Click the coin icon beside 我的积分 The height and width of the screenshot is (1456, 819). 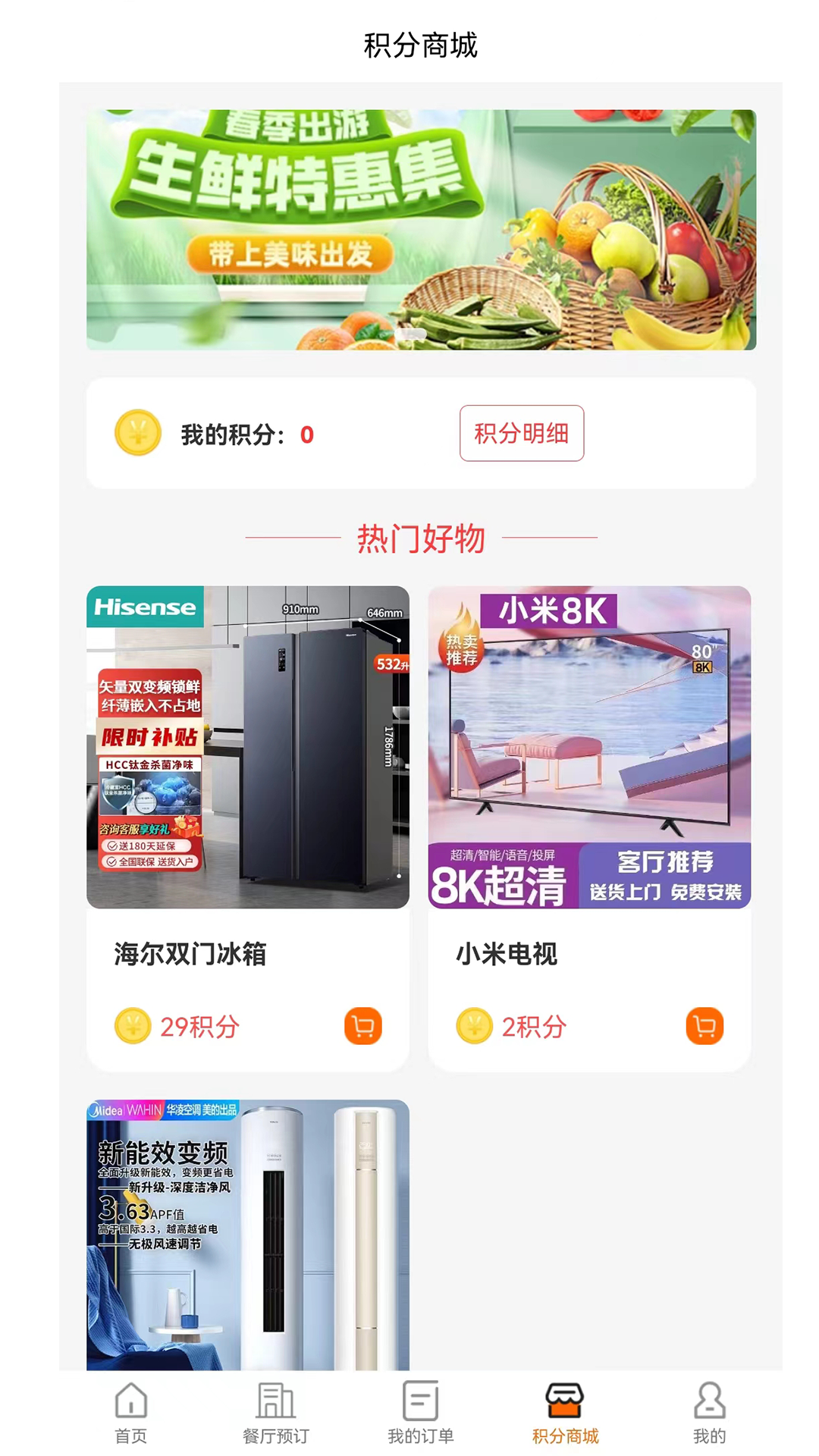136,434
